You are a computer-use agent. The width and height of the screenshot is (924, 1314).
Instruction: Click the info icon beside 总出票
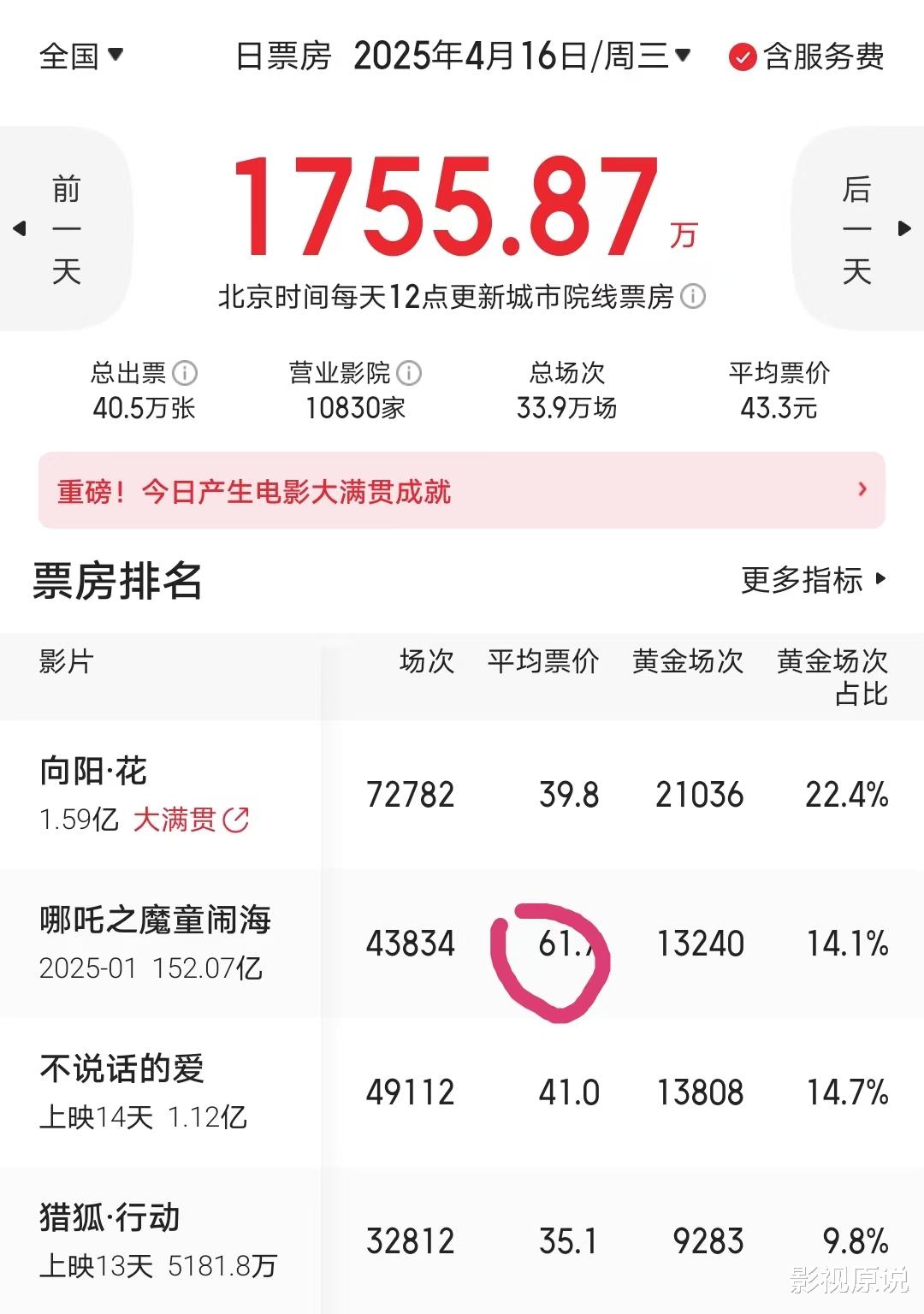pos(183,371)
